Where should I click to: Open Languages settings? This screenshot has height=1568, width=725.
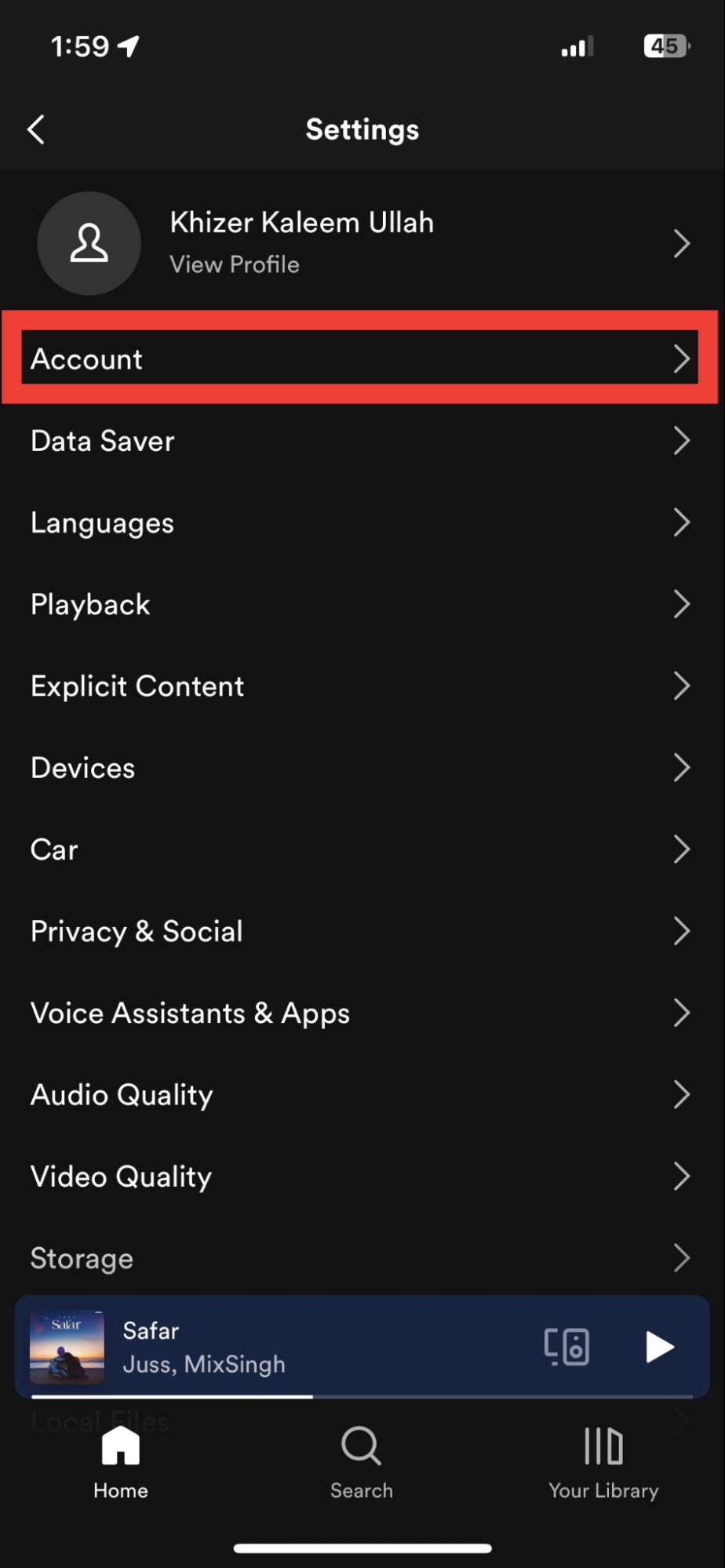(x=362, y=522)
